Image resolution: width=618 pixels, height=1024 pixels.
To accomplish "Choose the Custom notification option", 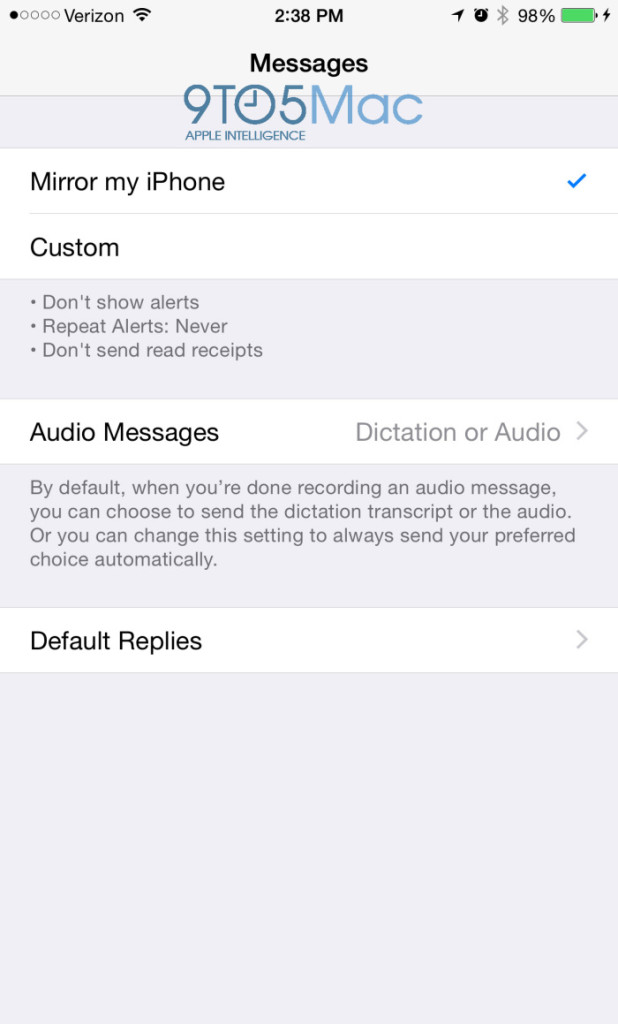I will (308, 247).
